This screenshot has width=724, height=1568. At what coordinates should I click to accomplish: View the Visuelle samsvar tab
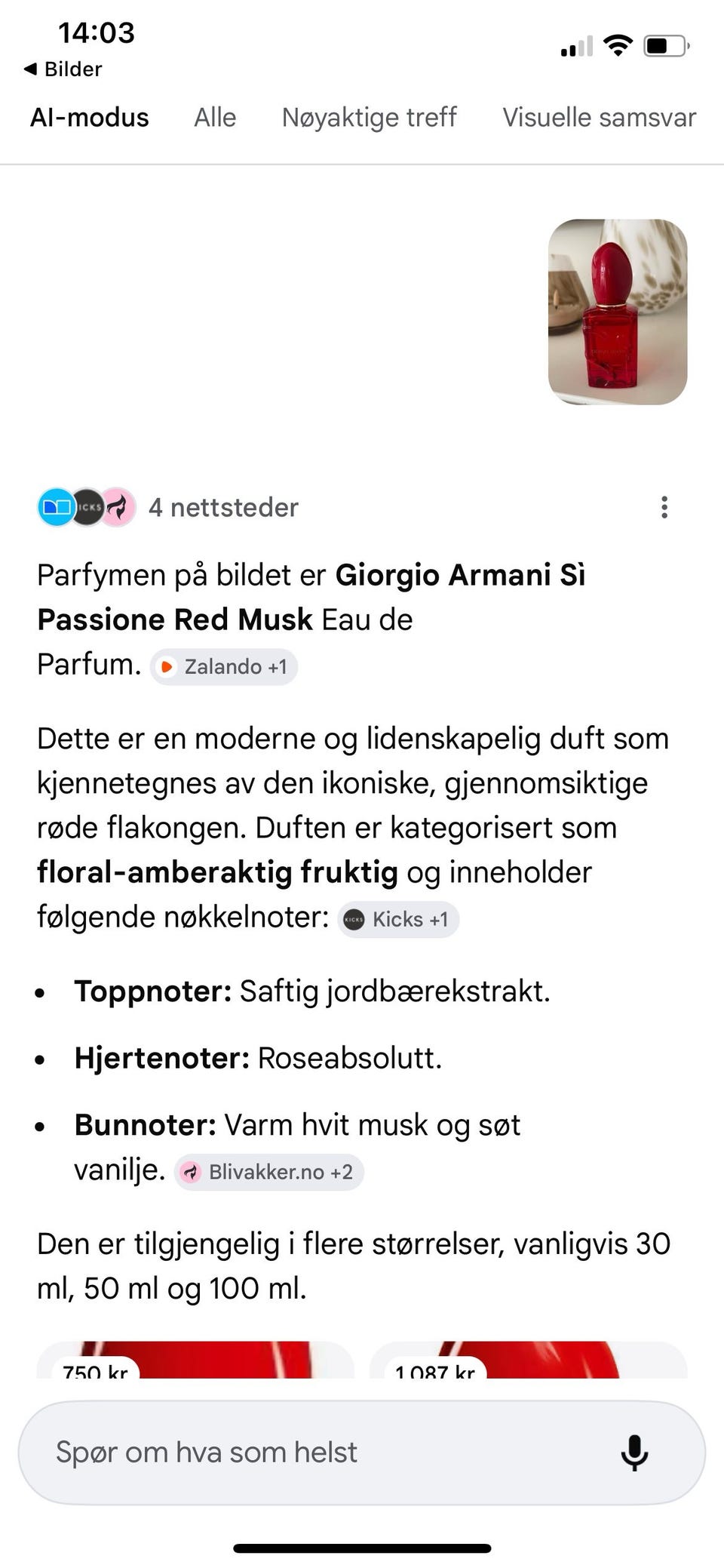(x=598, y=117)
